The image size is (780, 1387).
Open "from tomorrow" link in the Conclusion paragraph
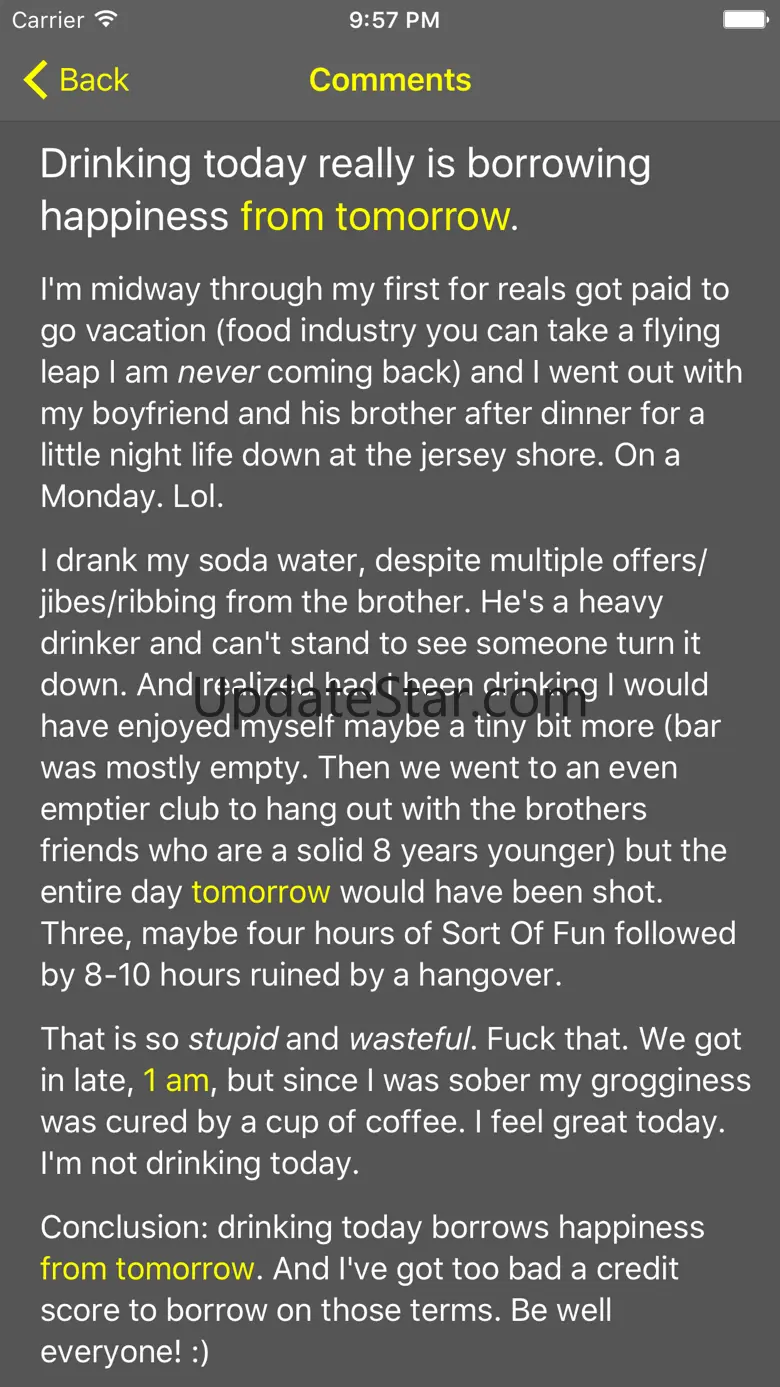pos(148,1268)
